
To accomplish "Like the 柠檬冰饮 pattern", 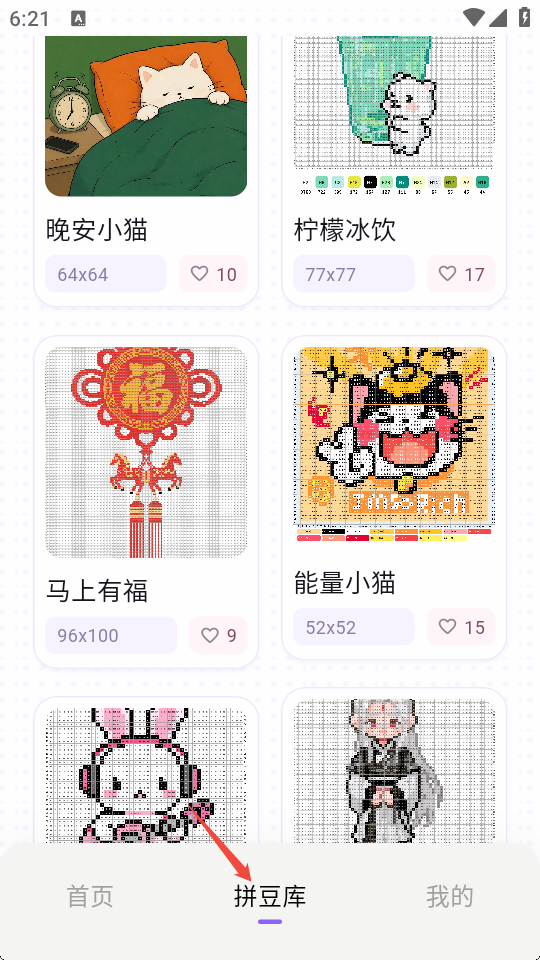I will [461, 274].
